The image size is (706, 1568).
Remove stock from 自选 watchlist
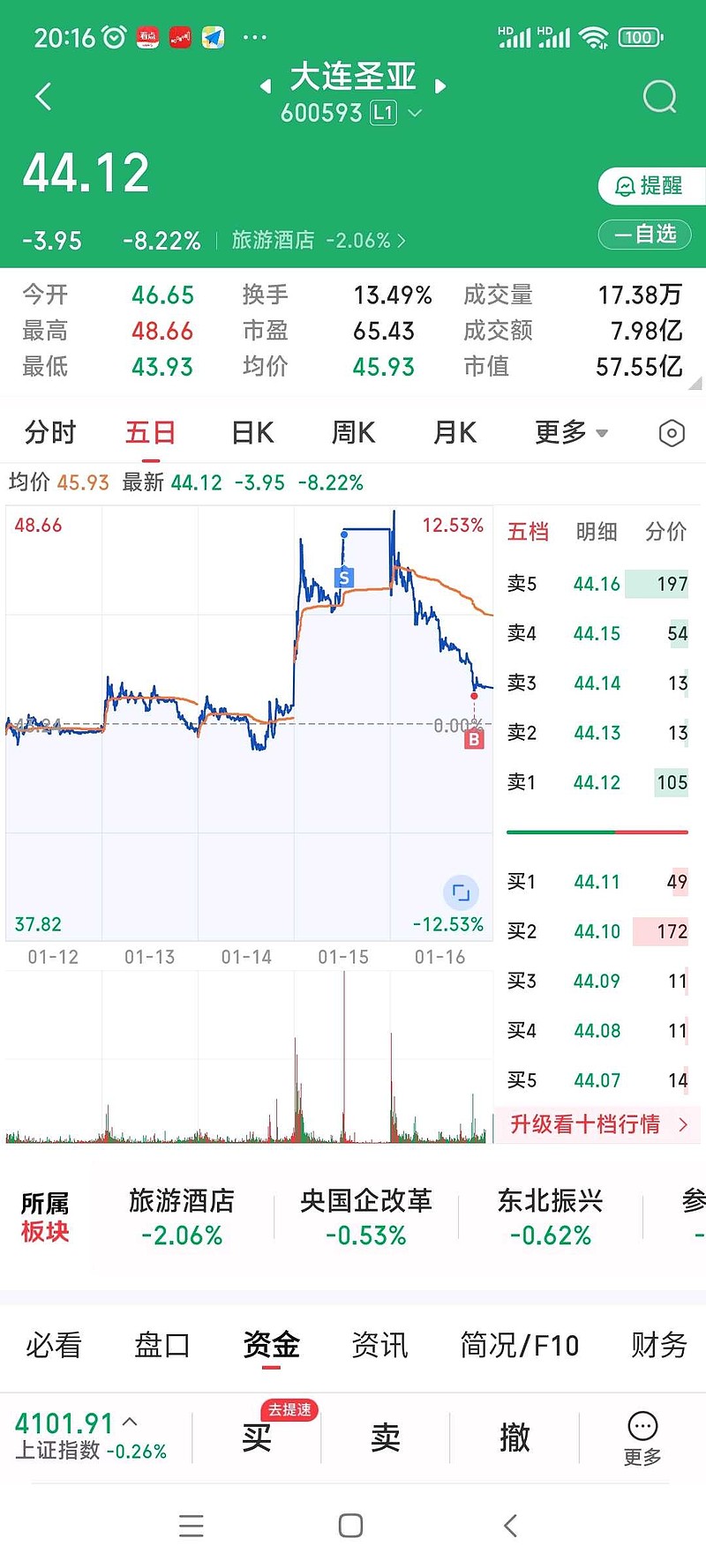[645, 235]
